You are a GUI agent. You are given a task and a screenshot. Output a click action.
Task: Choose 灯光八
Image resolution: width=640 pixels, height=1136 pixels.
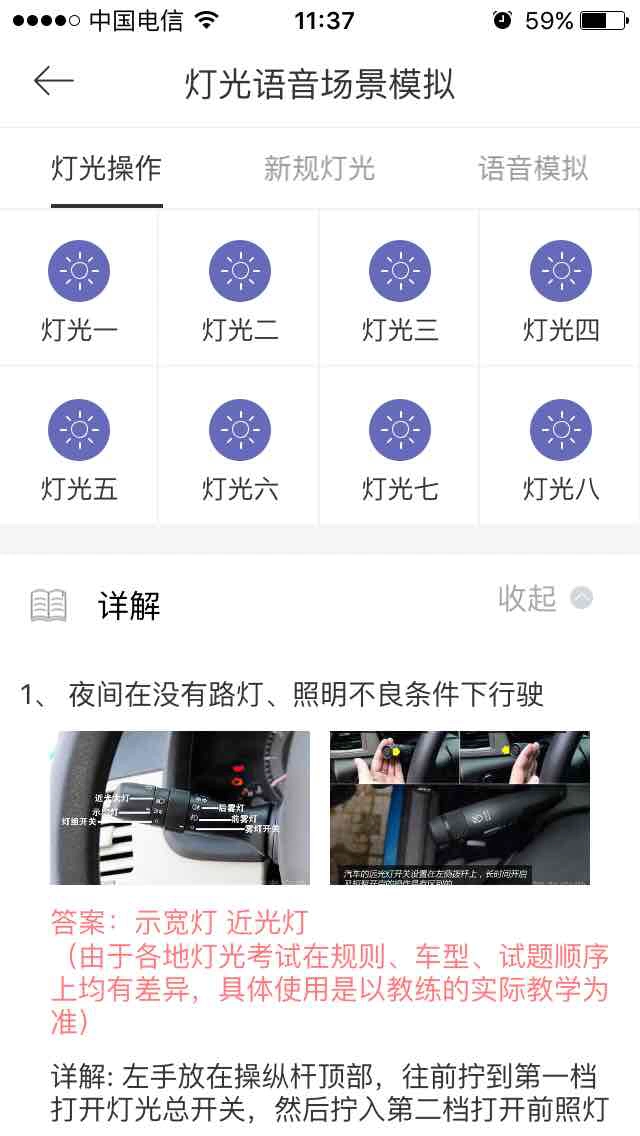[x=560, y=446]
